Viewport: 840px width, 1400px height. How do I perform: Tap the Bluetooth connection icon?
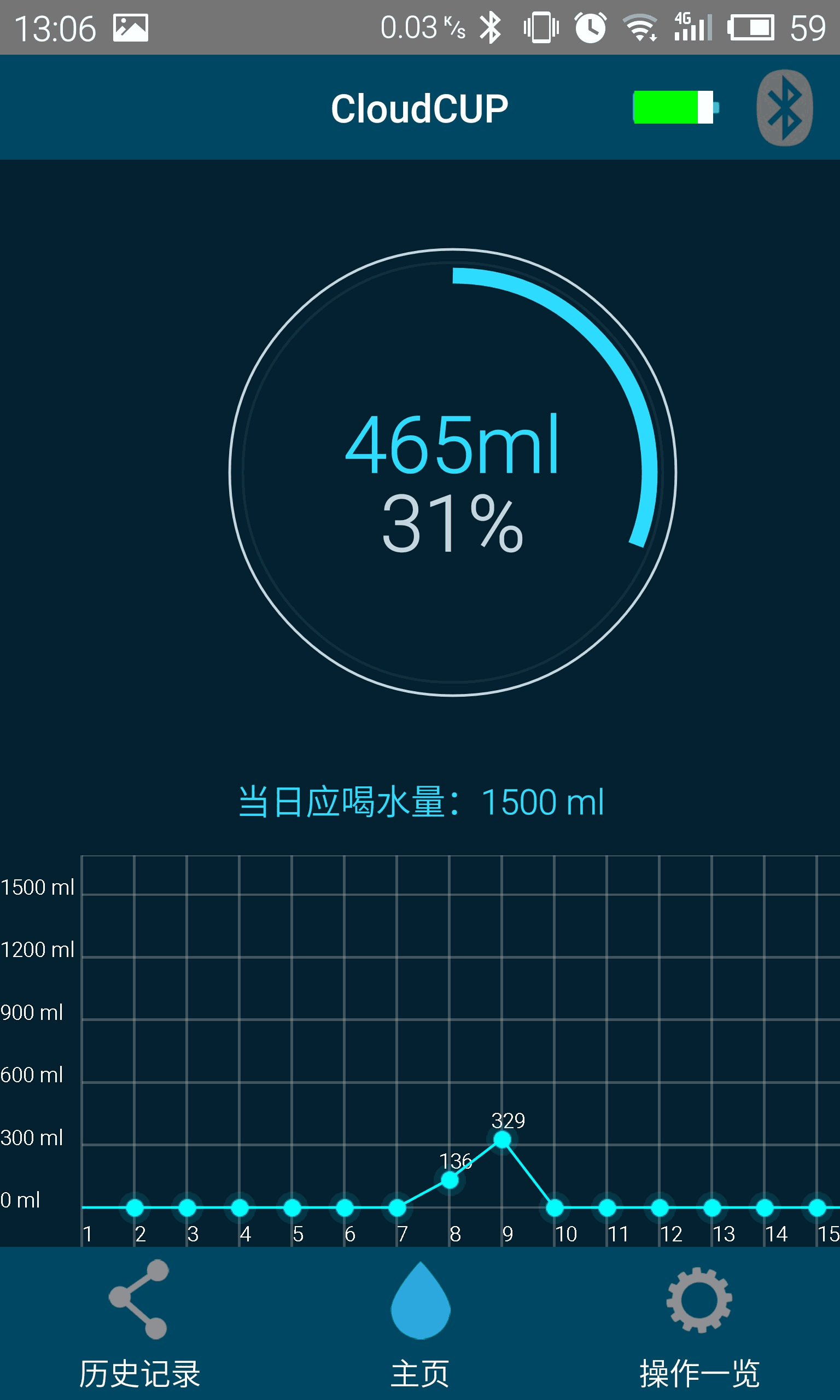coord(785,108)
